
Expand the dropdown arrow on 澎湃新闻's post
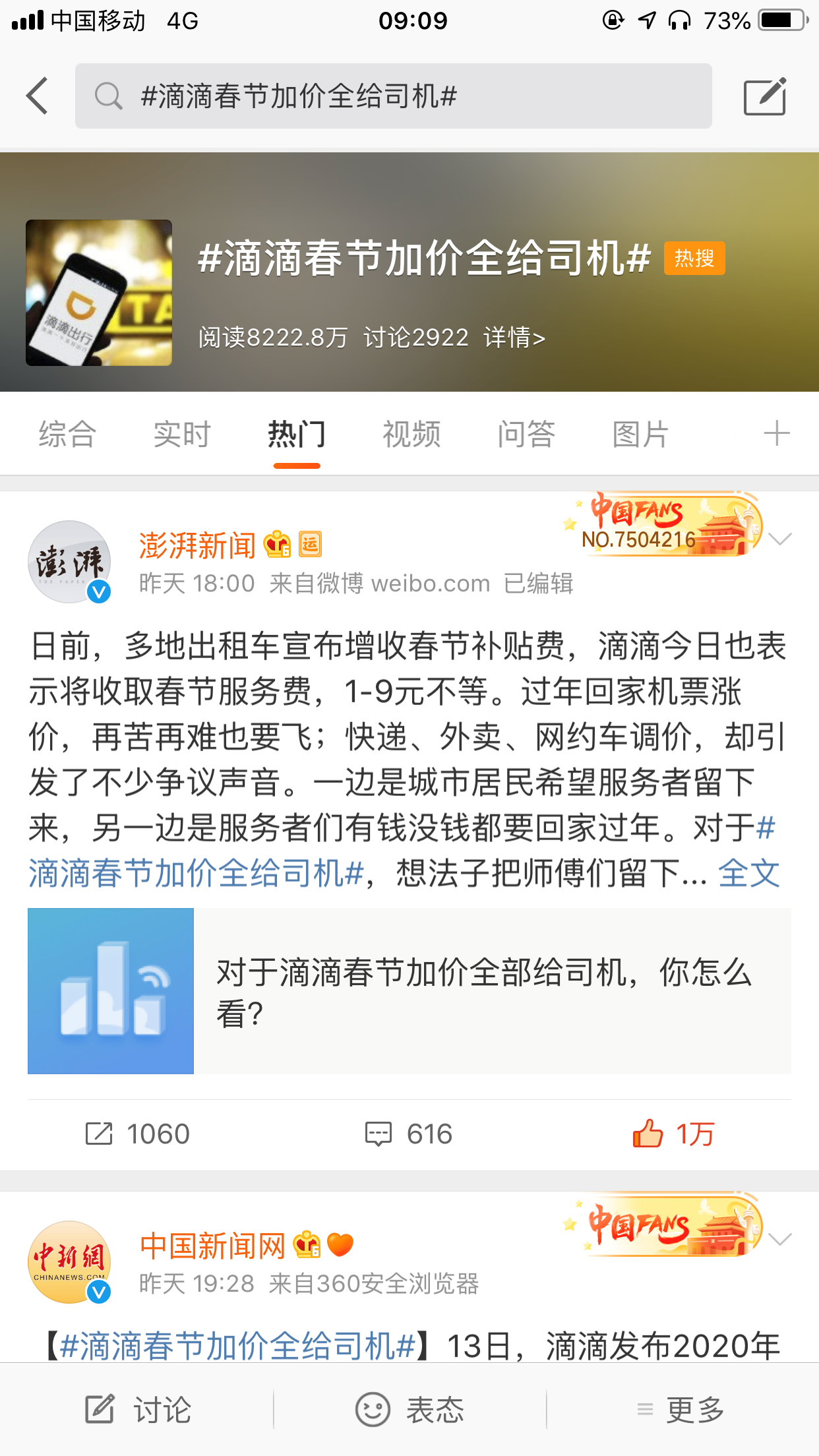pyautogui.click(x=780, y=539)
